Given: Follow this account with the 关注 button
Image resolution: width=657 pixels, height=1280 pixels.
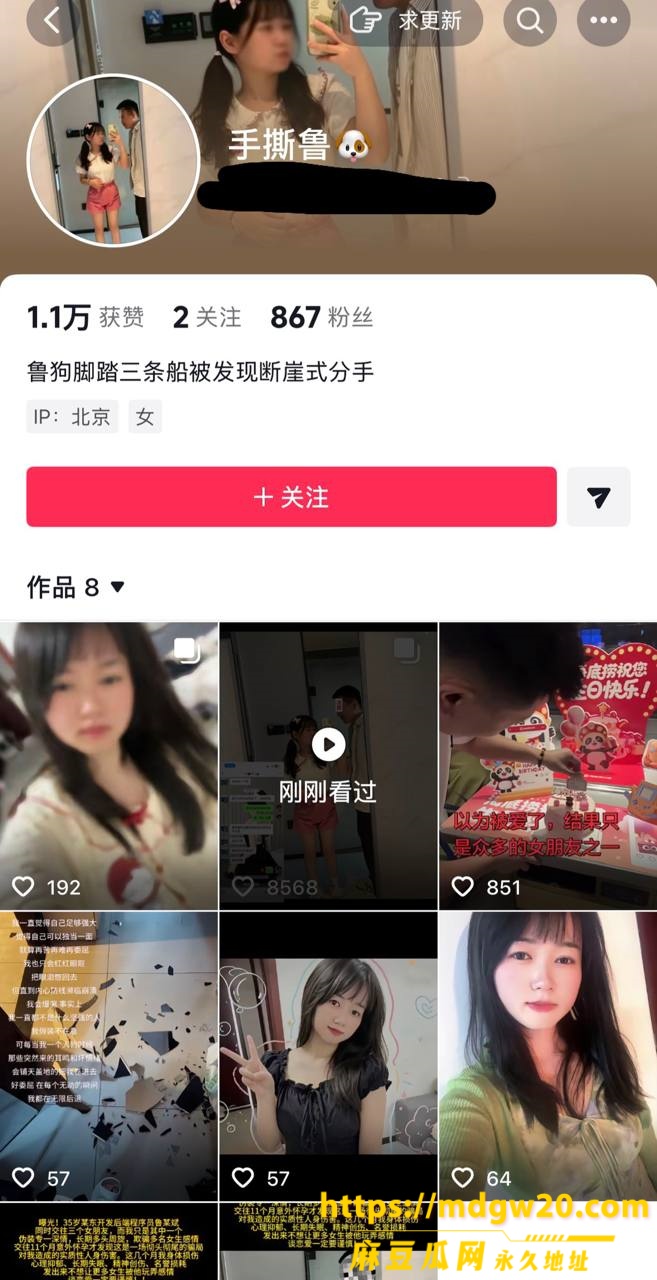Looking at the screenshot, I should click(291, 497).
